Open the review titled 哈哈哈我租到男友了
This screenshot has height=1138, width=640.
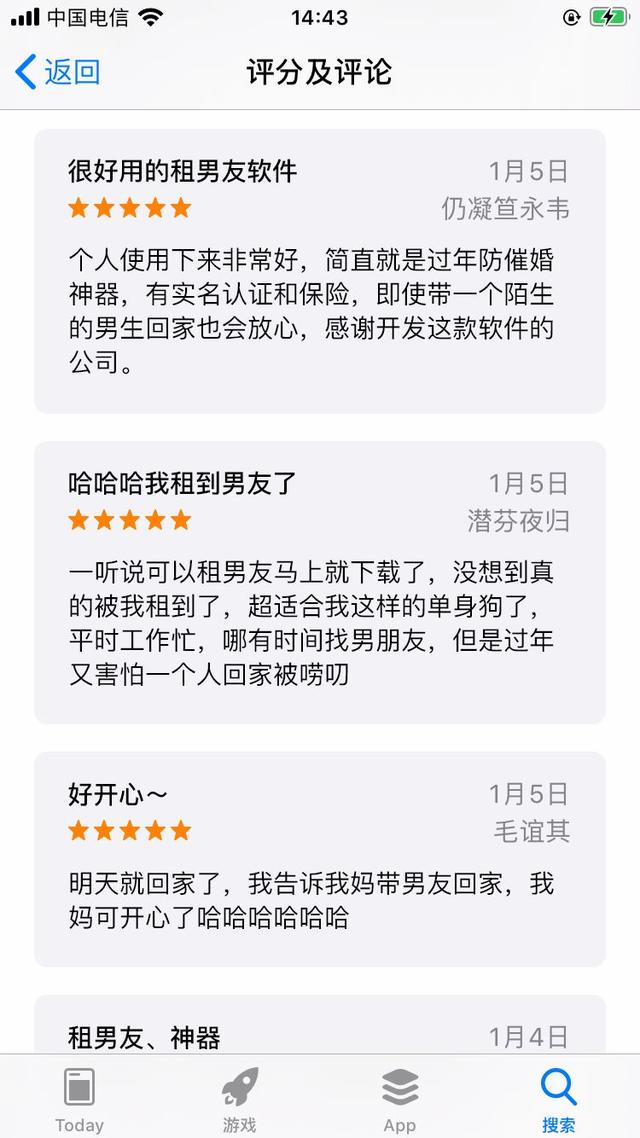[x=320, y=582]
